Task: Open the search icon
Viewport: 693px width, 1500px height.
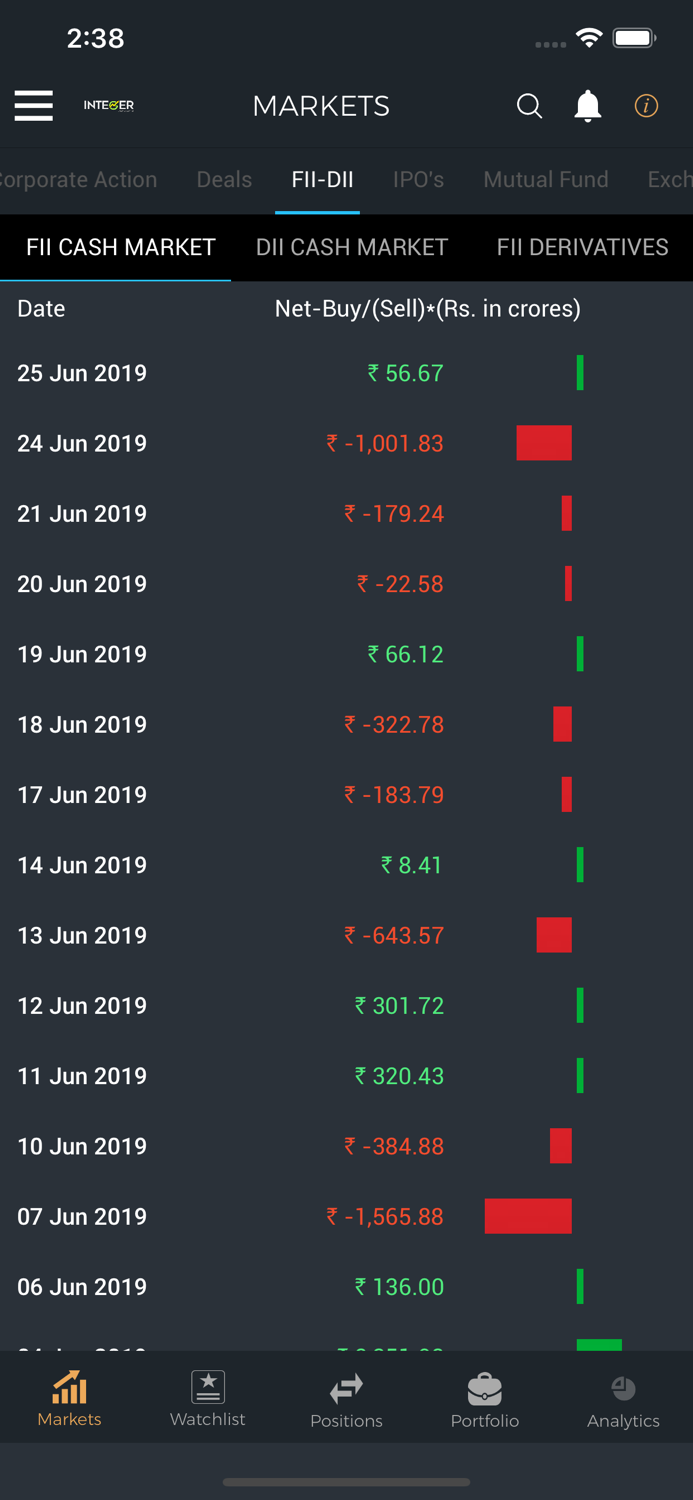Action: [x=529, y=105]
